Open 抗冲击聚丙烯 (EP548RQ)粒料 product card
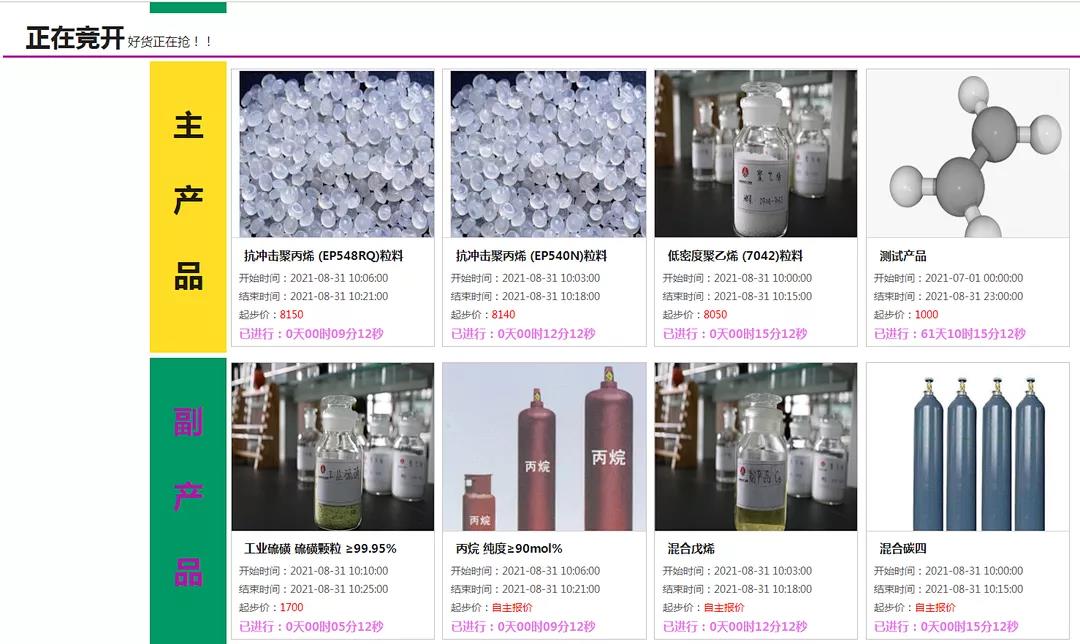1080x644 pixels. point(325,256)
